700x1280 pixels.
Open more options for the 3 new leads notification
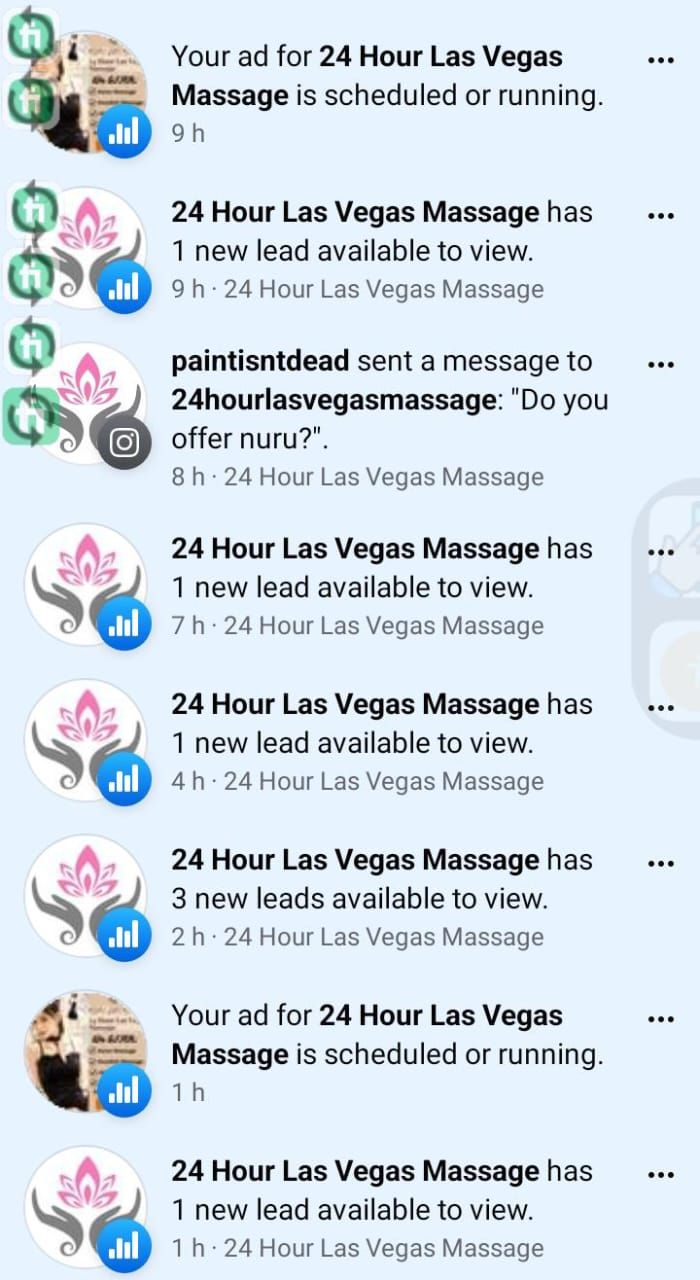coord(660,863)
